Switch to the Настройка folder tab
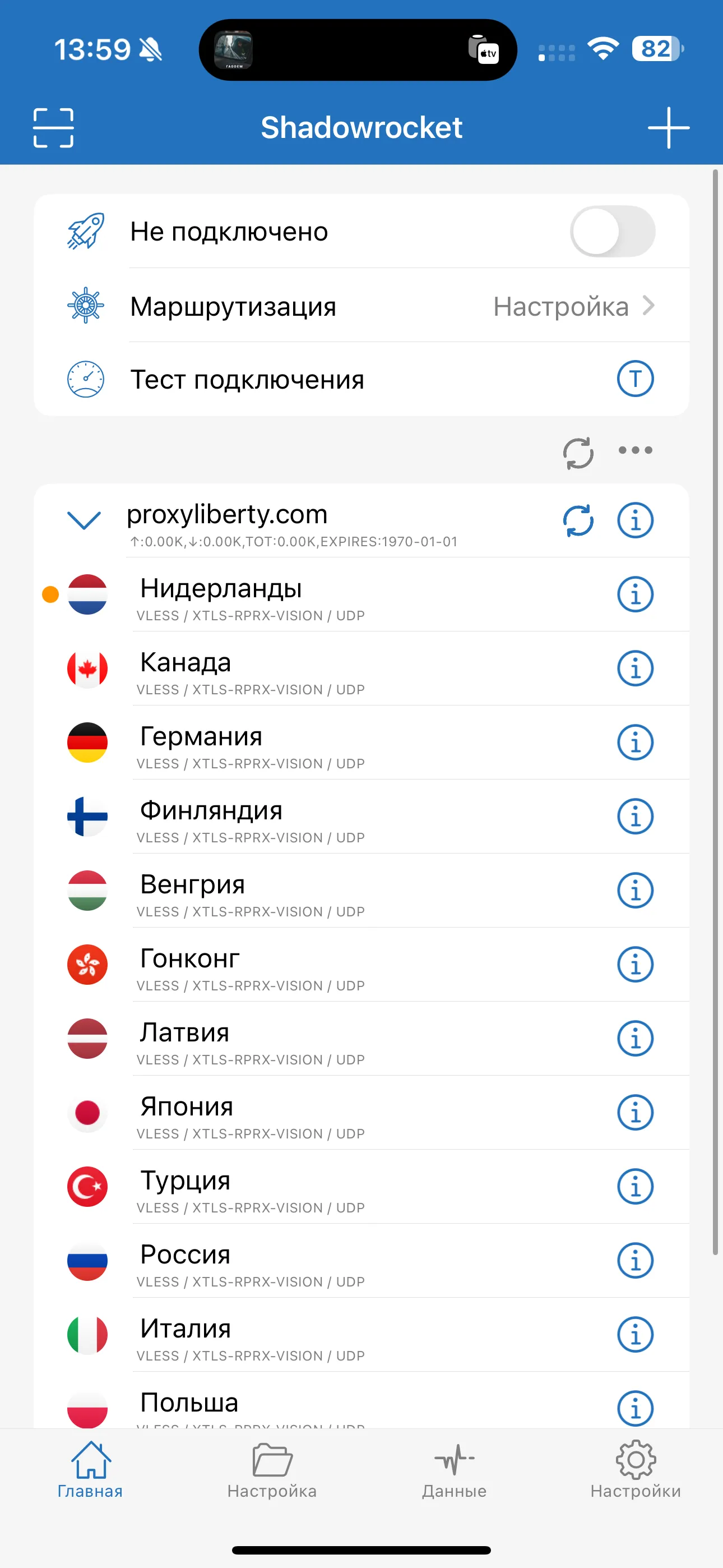Screen dimensions: 723x1568 click(x=272, y=1470)
